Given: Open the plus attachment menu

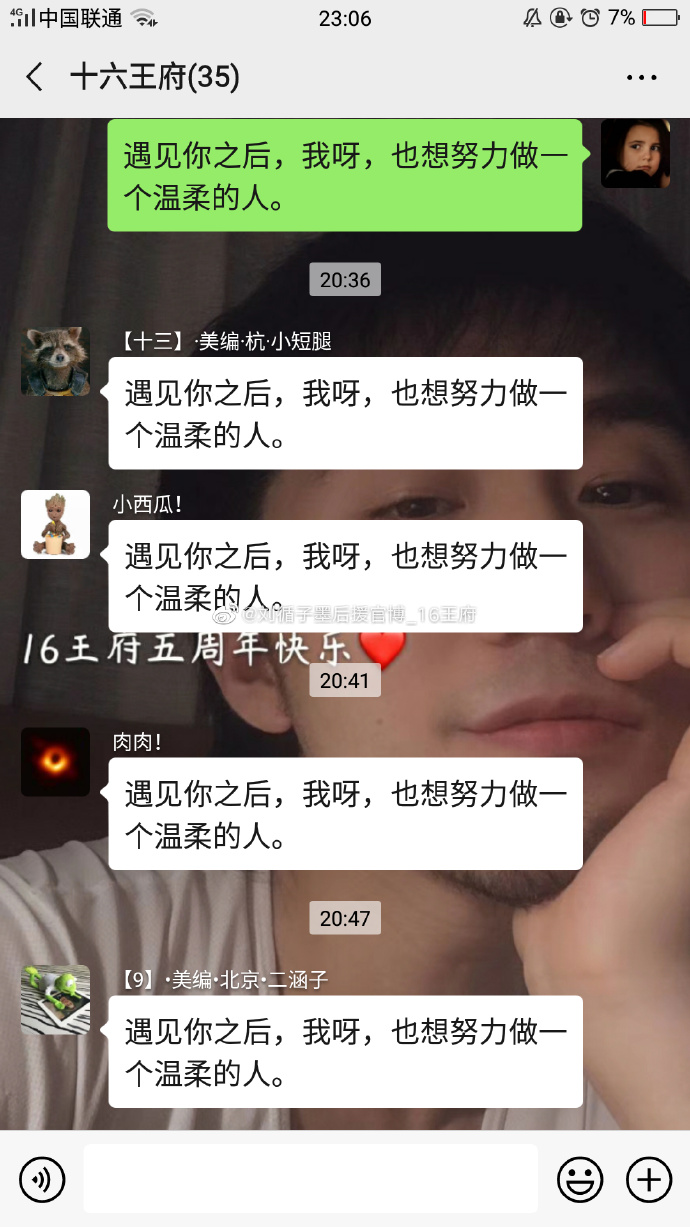Looking at the screenshot, I should [648, 1180].
